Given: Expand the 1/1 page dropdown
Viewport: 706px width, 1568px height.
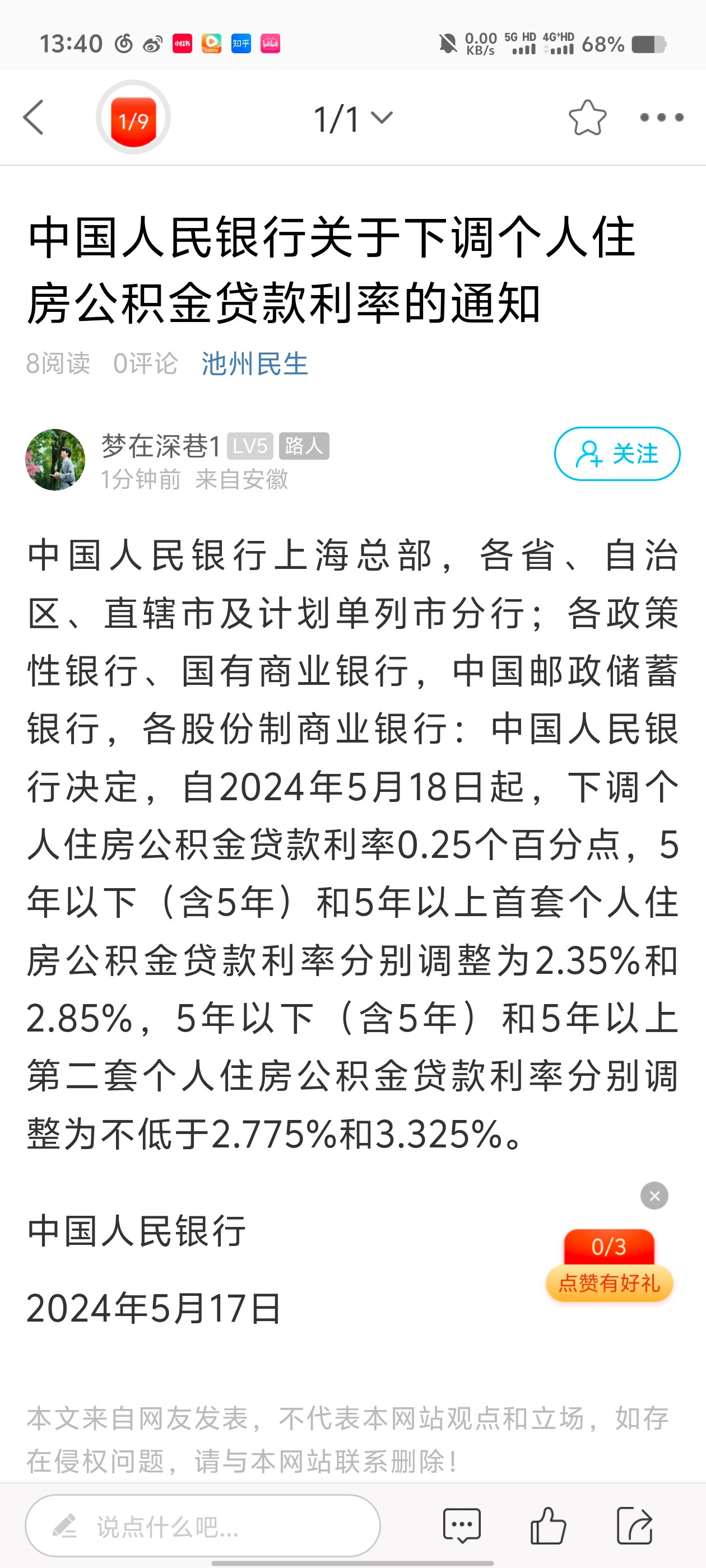Looking at the screenshot, I should [354, 118].
